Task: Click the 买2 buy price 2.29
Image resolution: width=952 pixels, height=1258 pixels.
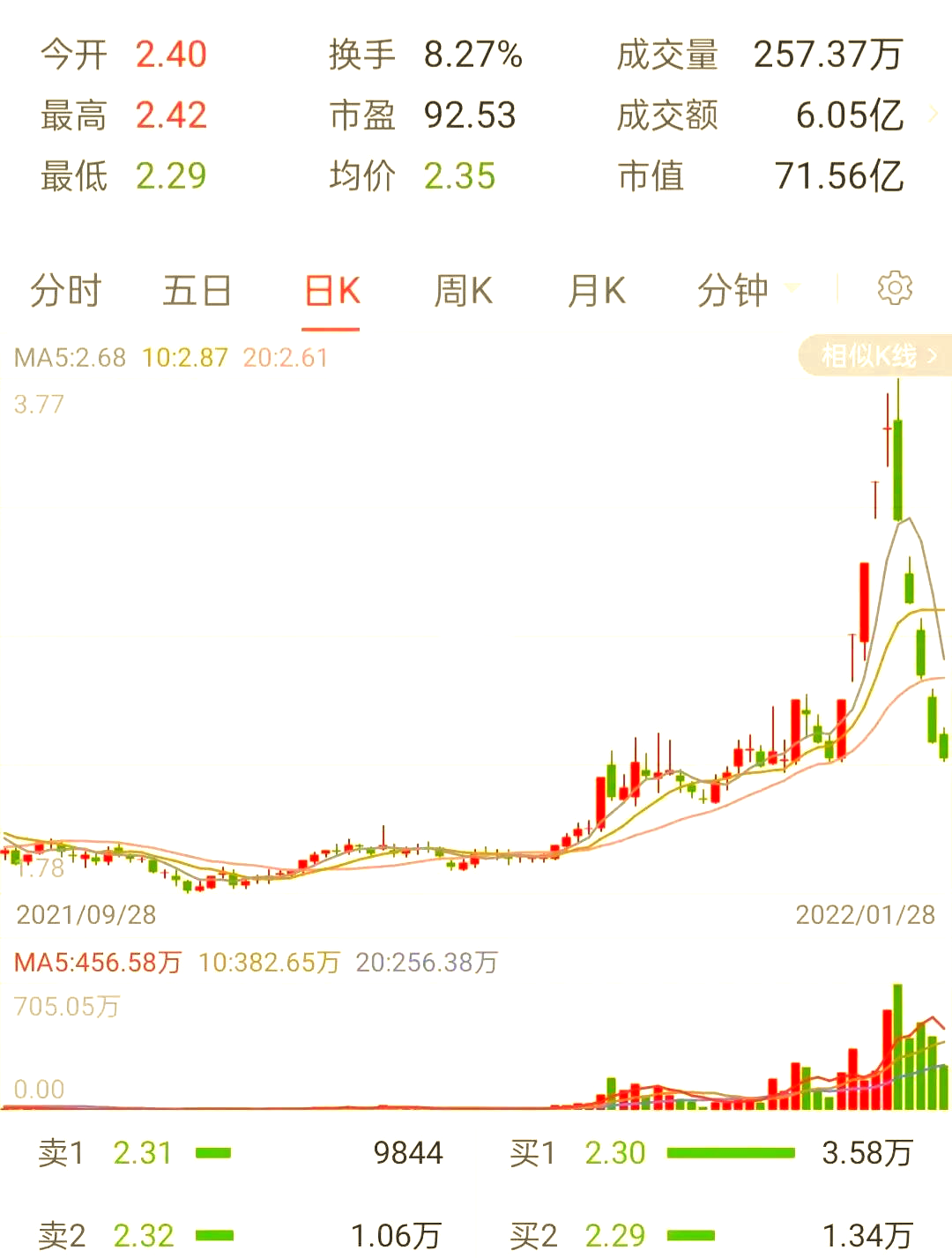Action: [x=615, y=1234]
